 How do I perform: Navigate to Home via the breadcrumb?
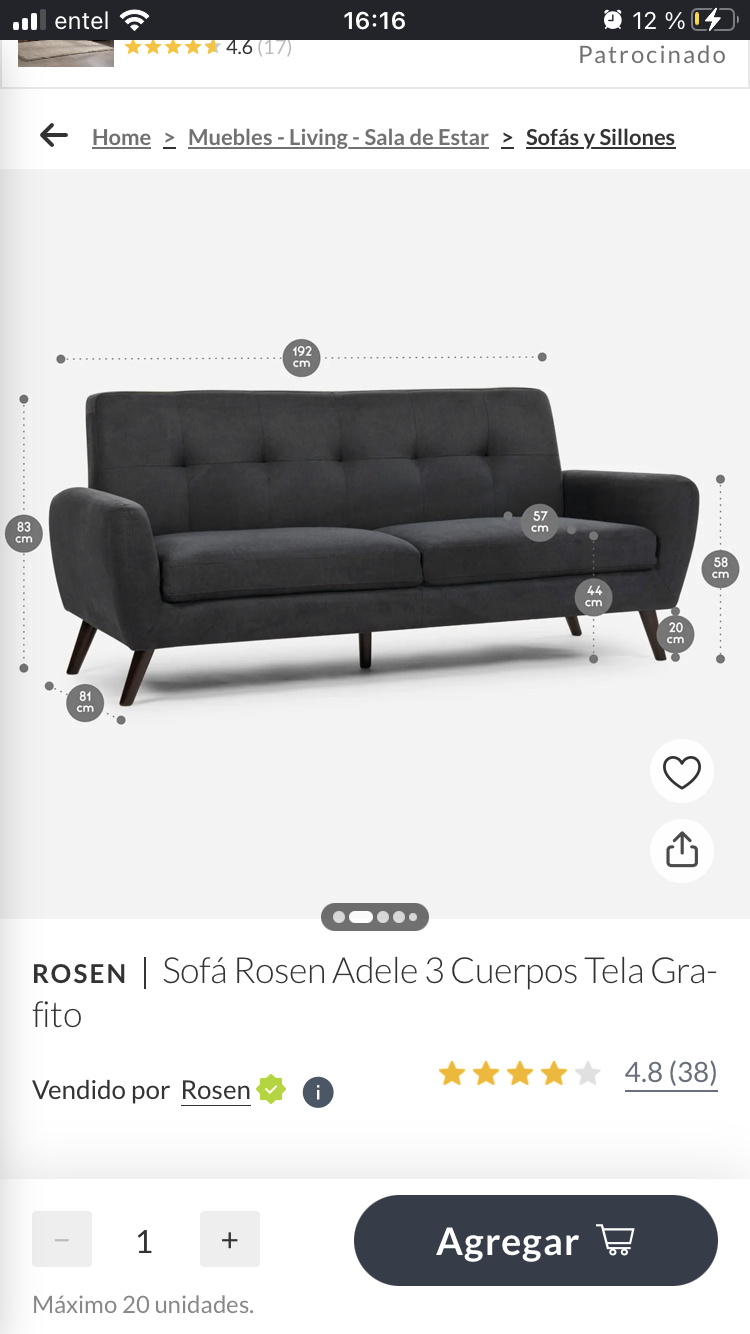coord(120,137)
